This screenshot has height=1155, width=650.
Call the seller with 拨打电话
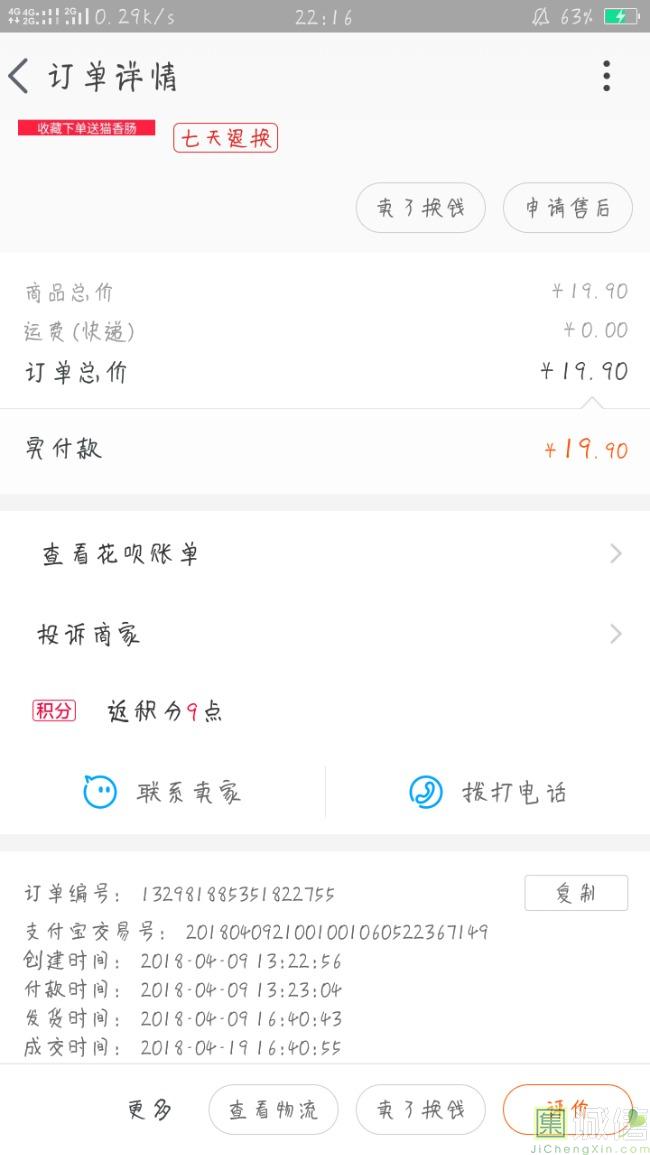point(488,793)
